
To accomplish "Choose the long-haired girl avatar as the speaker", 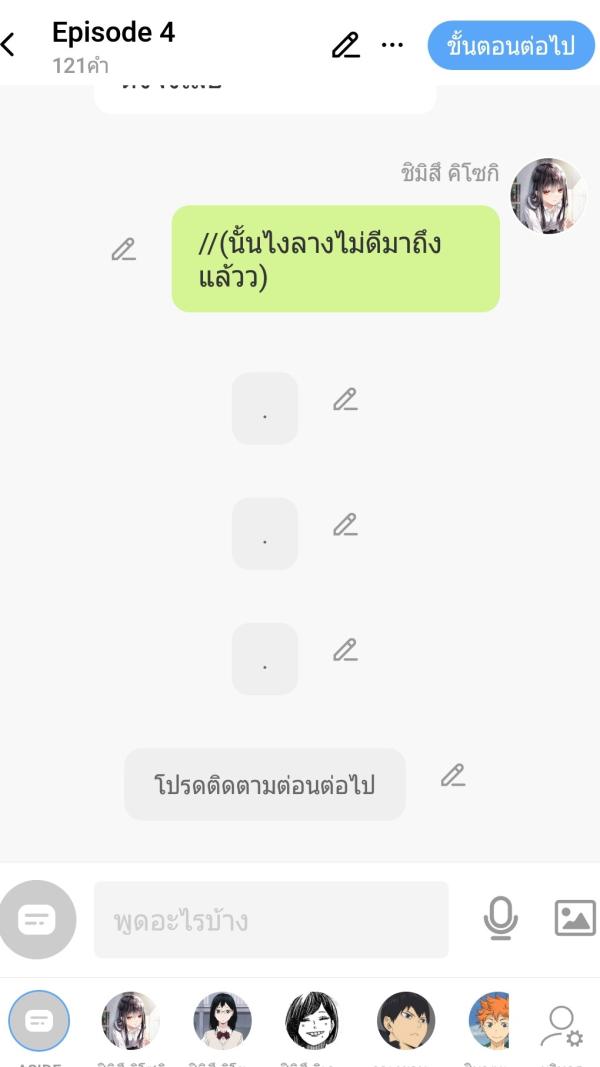I will tap(131, 1021).
